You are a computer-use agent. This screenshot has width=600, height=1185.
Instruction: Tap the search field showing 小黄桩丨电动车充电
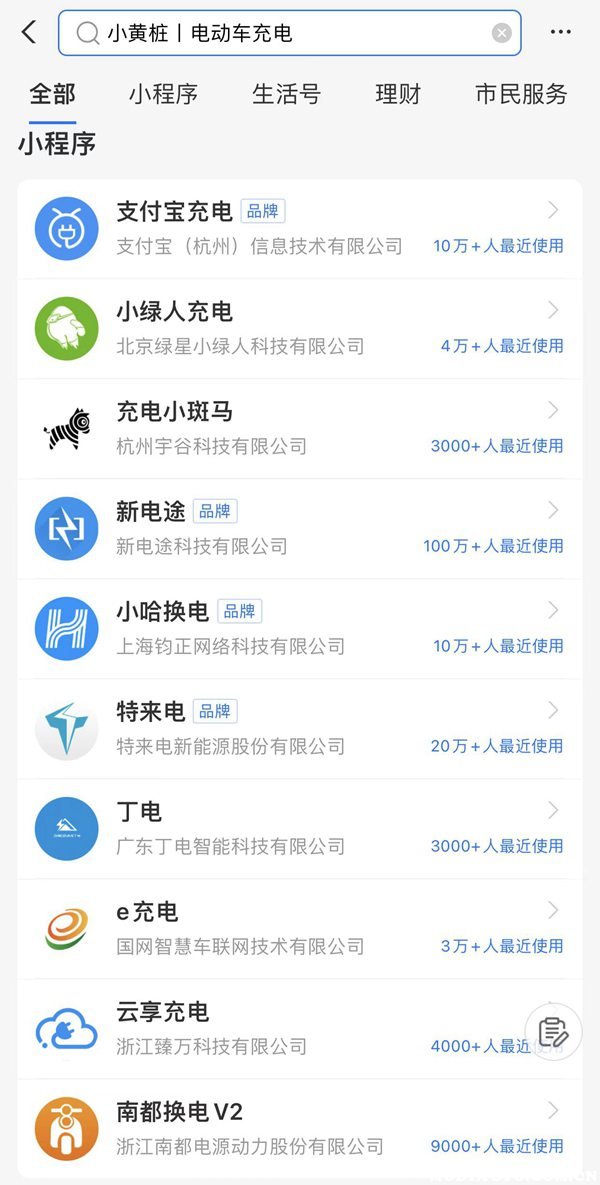(x=280, y=33)
